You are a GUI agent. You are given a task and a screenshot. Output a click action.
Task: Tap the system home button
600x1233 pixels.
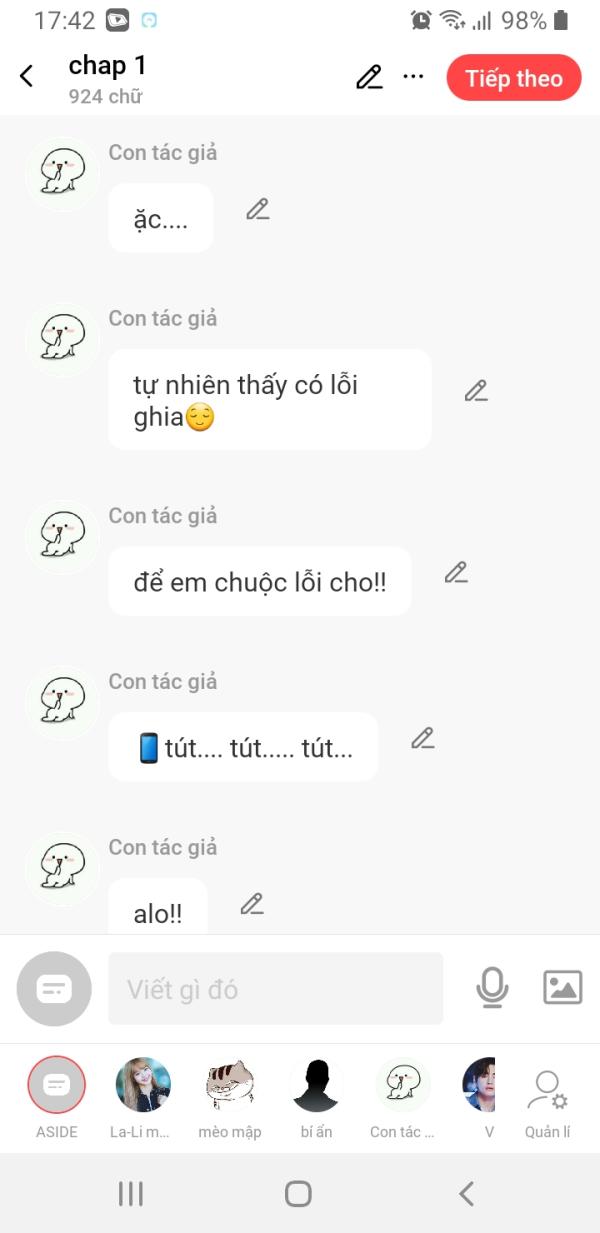click(298, 1193)
